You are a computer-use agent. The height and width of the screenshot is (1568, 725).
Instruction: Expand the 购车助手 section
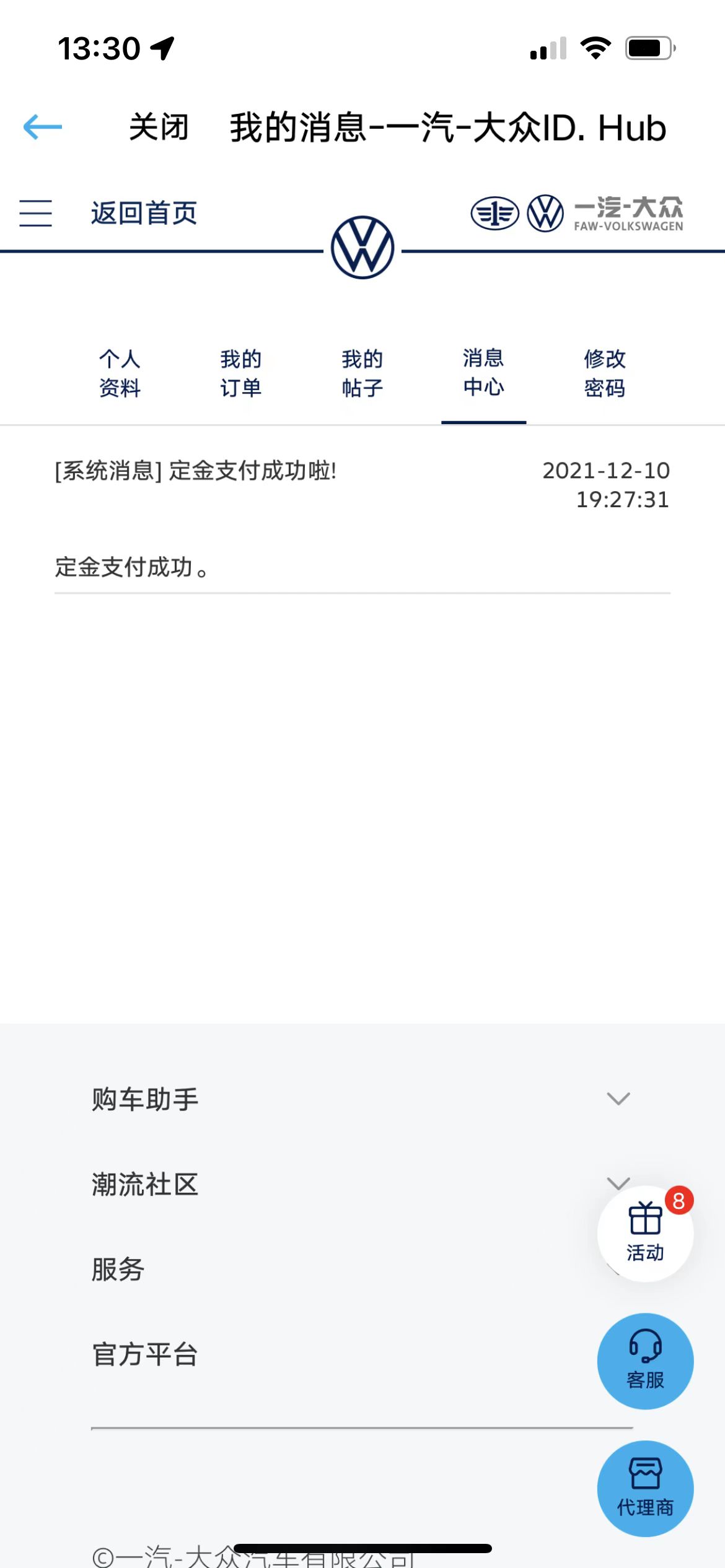coord(362,1099)
